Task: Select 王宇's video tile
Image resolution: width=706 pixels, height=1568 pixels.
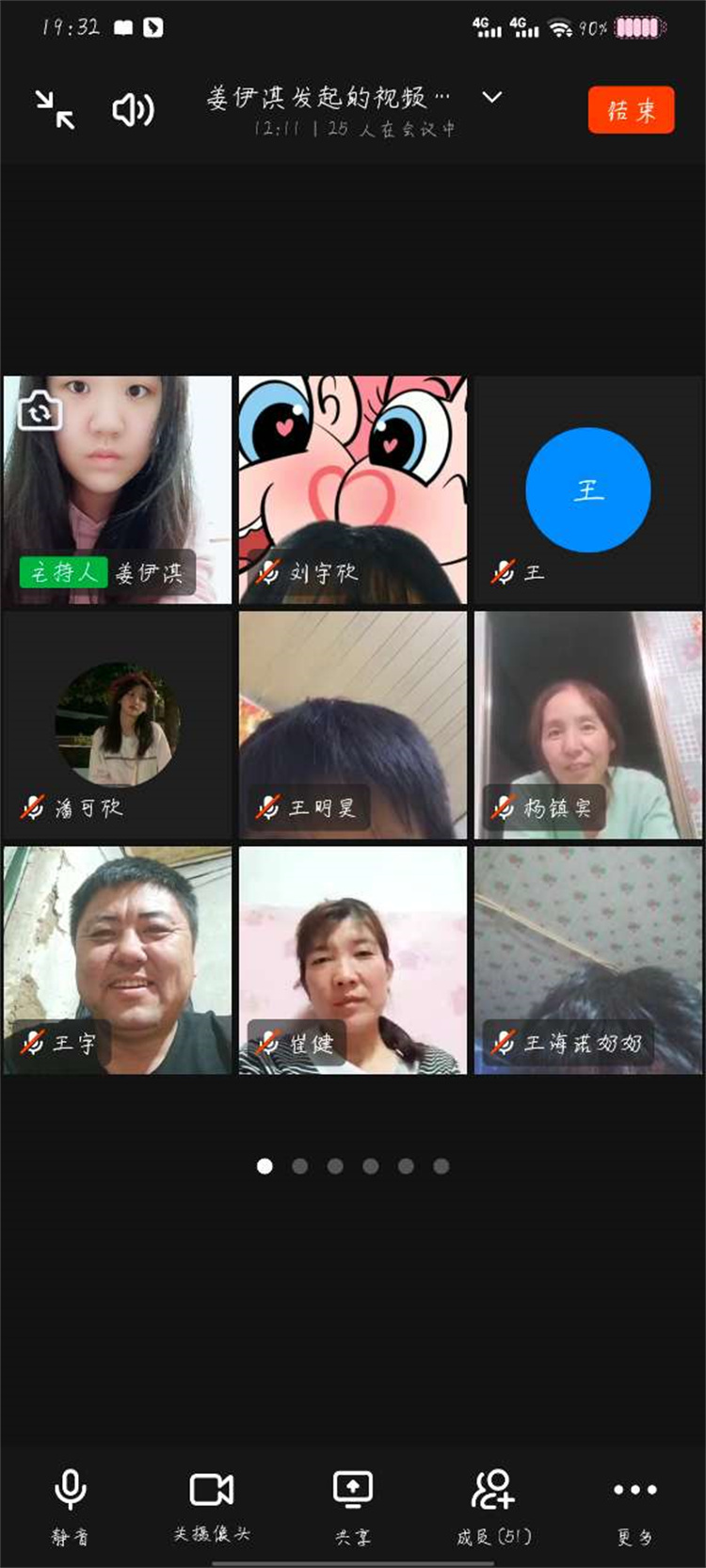Action: 117,960
